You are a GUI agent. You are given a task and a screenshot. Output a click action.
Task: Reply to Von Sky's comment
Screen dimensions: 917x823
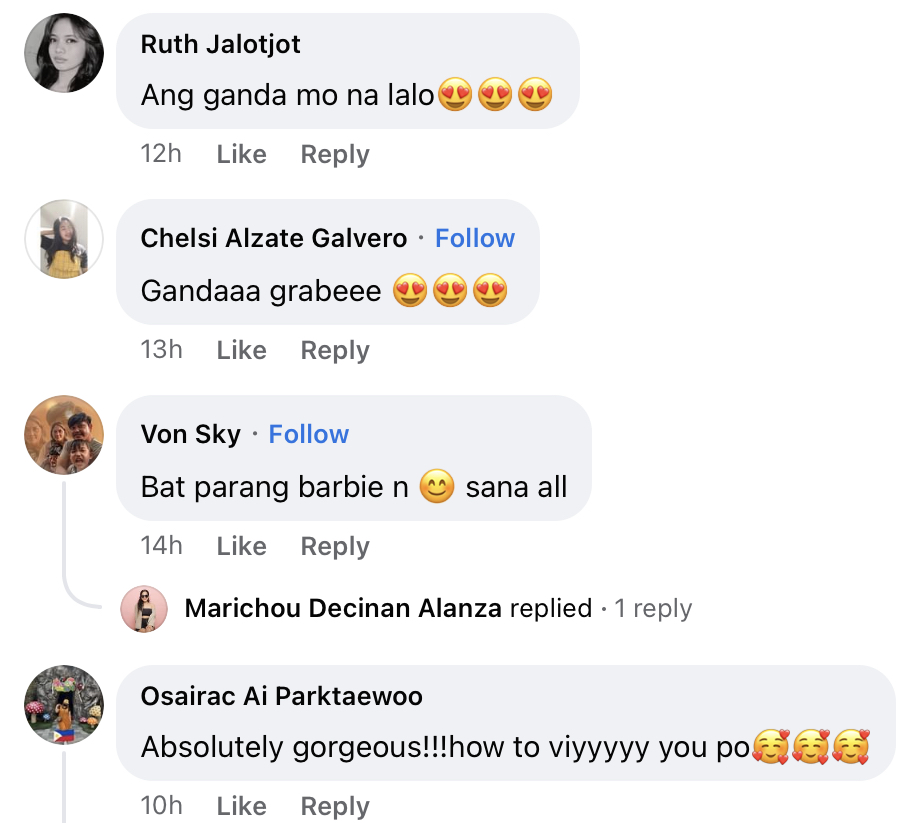tap(335, 546)
